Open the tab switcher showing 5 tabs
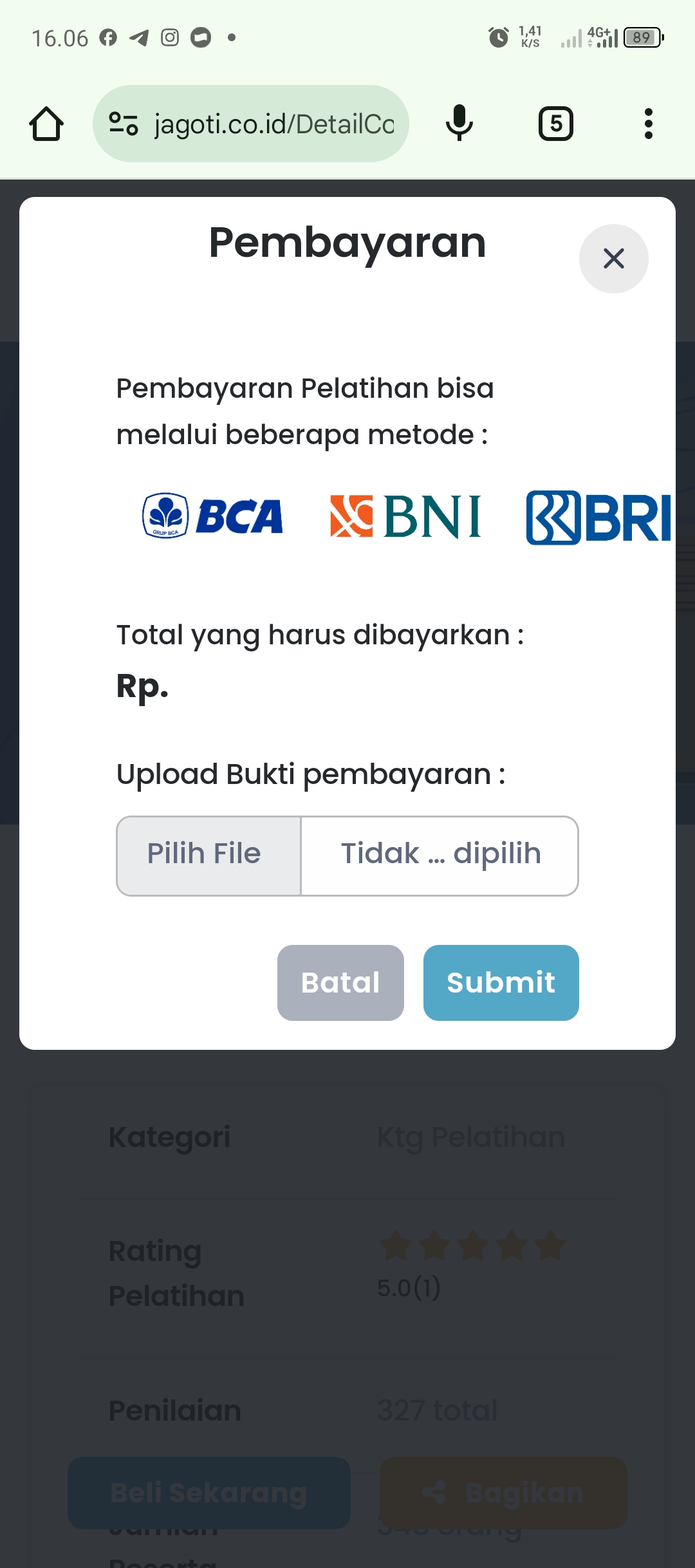This screenshot has width=695, height=1568. point(555,124)
